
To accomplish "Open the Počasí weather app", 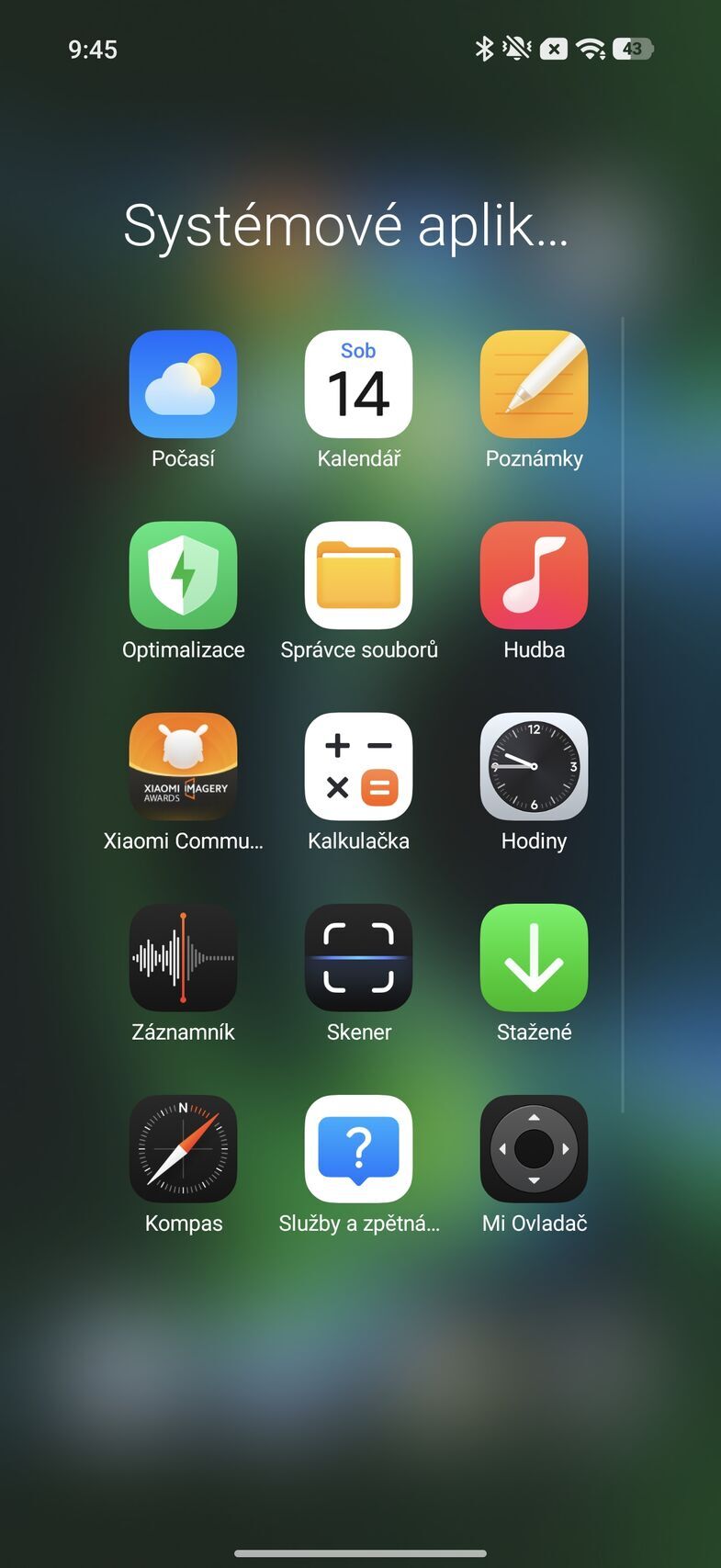I will (183, 385).
